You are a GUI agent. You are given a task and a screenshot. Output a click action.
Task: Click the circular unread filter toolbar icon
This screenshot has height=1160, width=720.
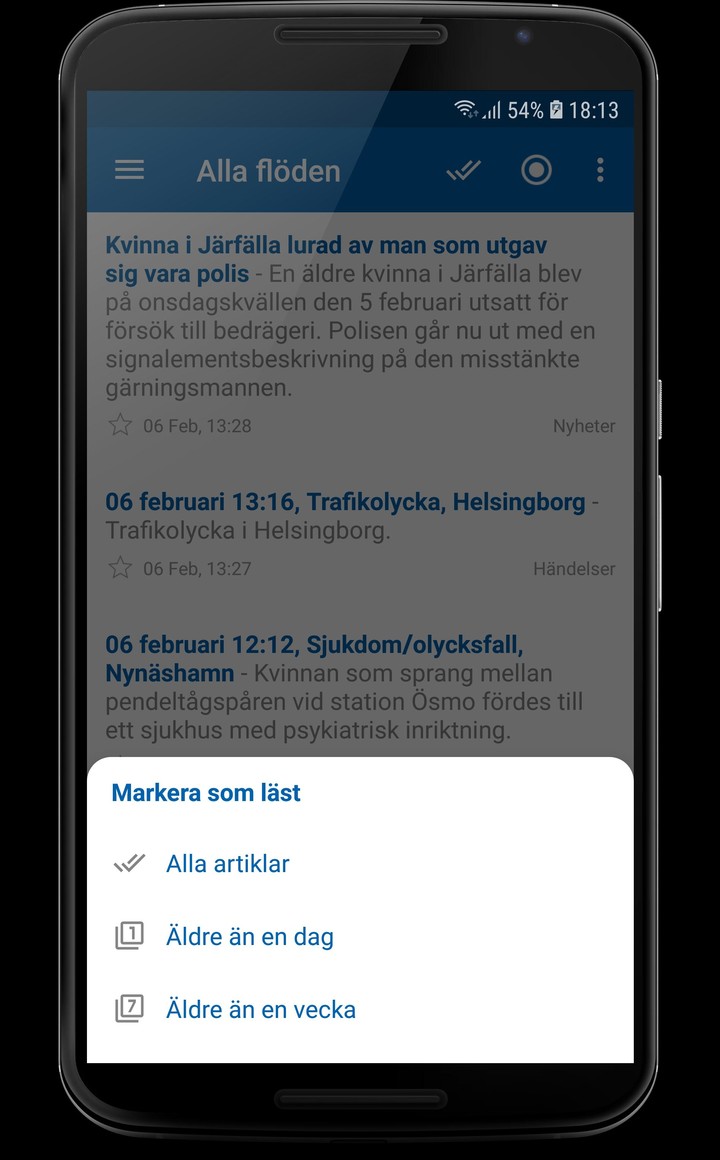(x=536, y=170)
